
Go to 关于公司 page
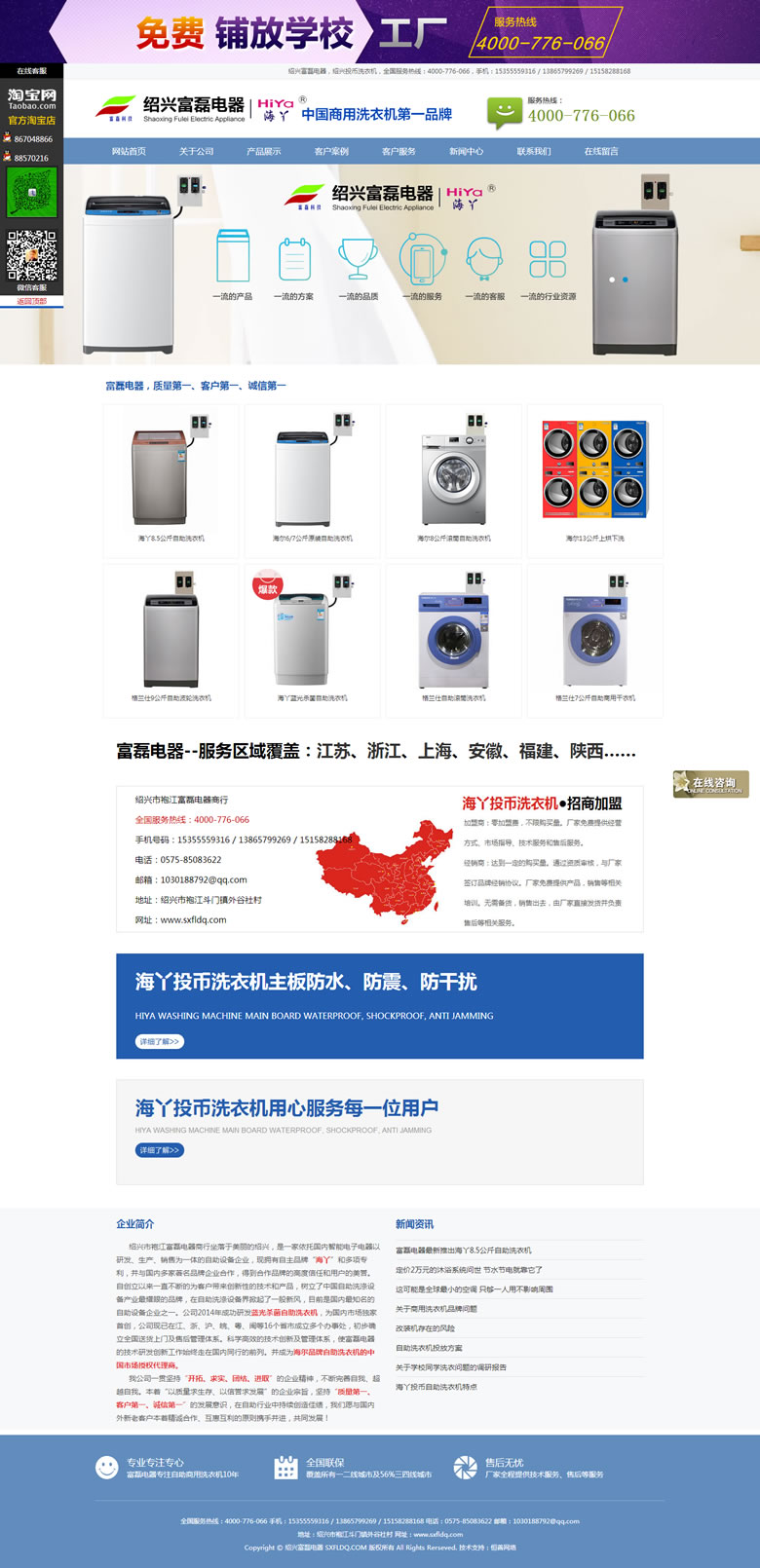coord(196,151)
